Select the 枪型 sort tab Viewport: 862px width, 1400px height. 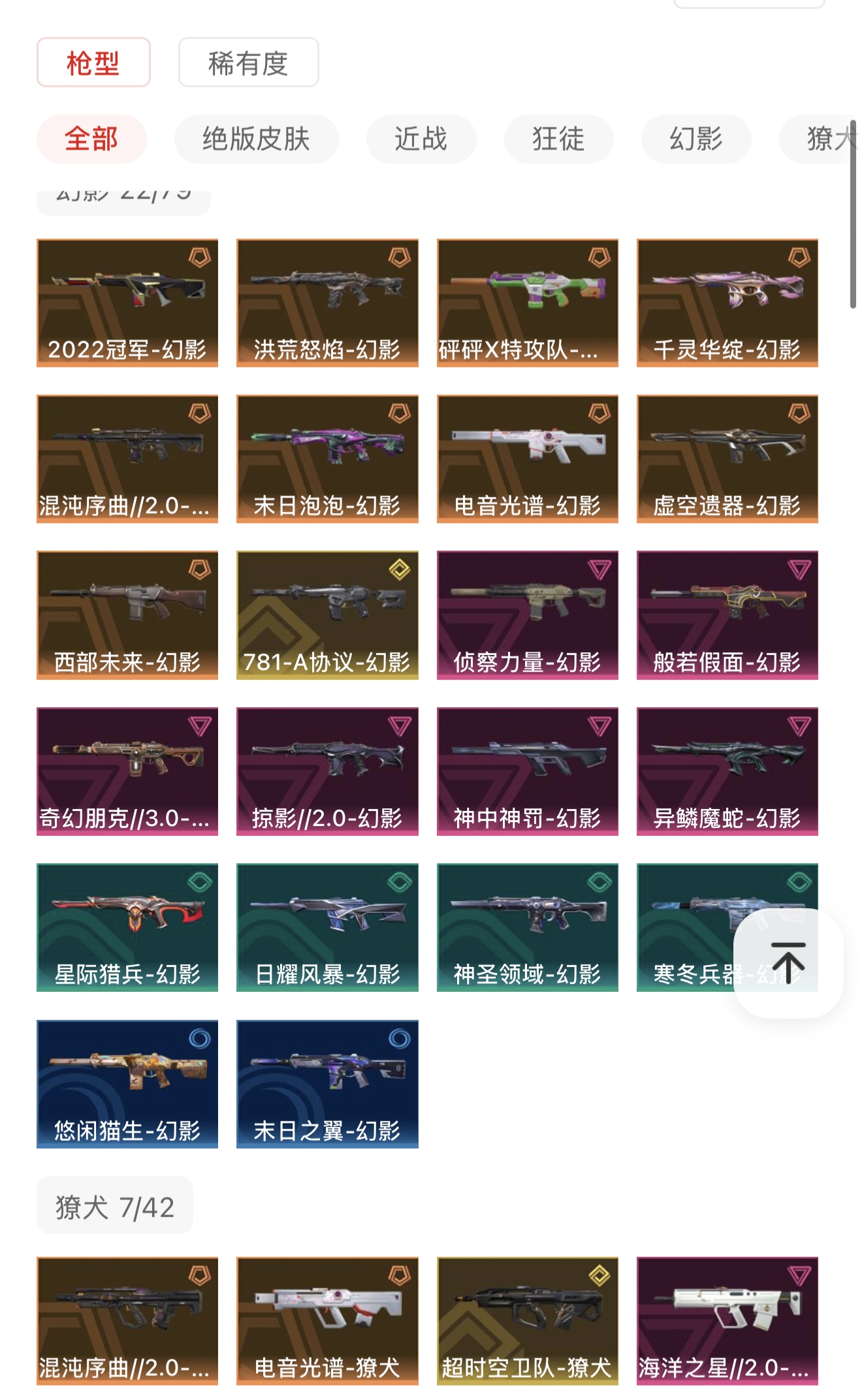tap(93, 63)
